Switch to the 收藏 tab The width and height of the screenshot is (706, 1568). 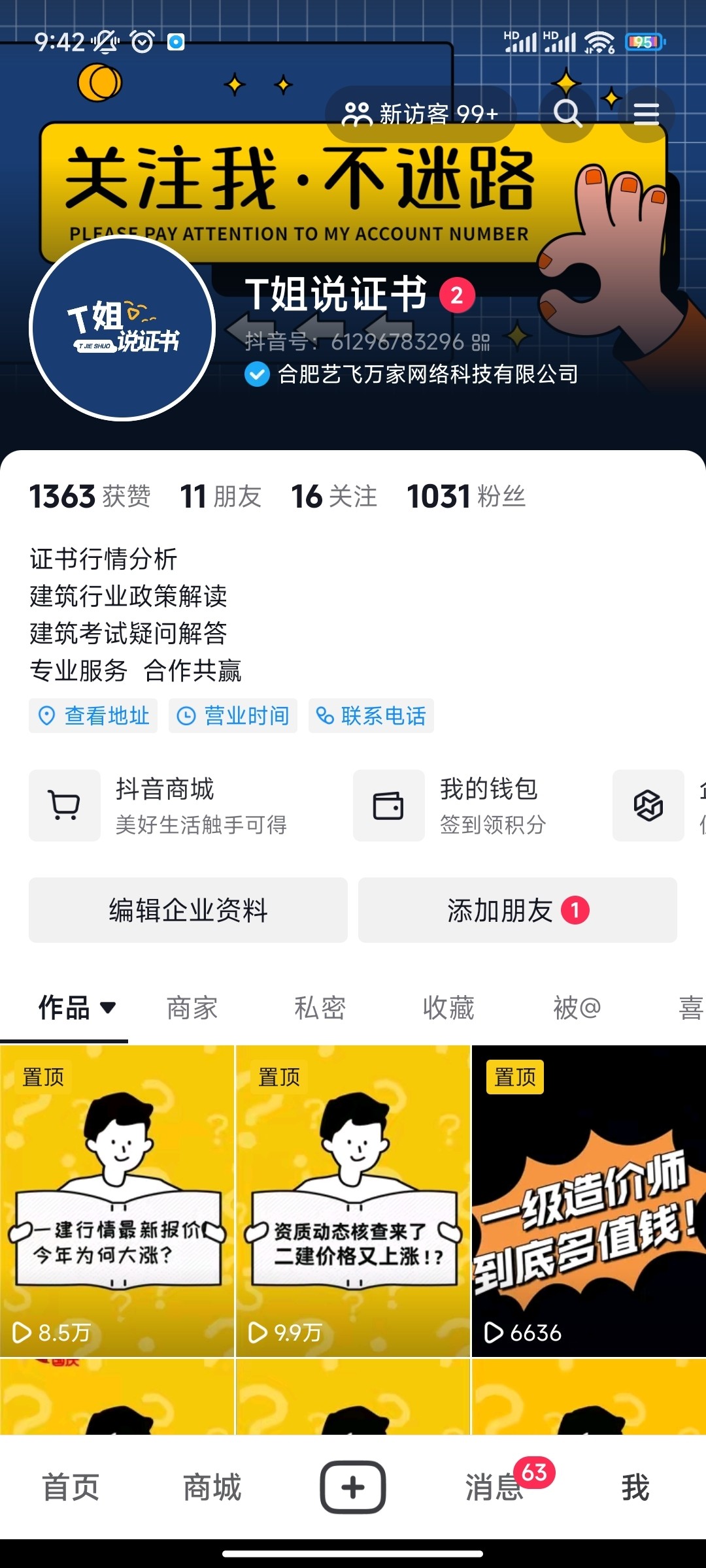pyautogui.click(x=448, y=1007)
